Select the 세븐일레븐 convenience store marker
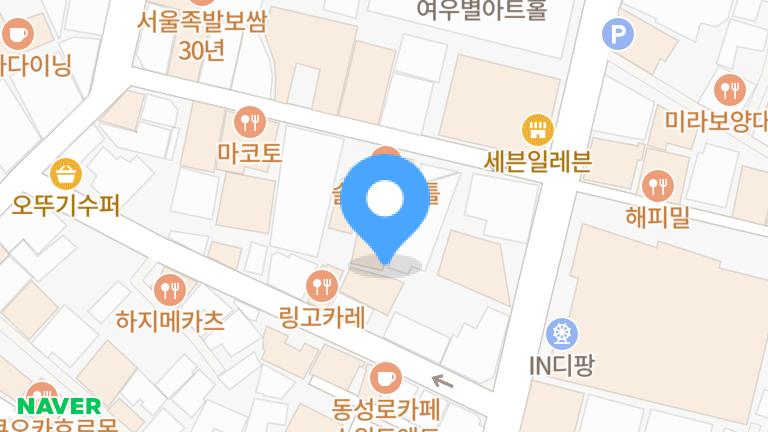 (538, 130)
